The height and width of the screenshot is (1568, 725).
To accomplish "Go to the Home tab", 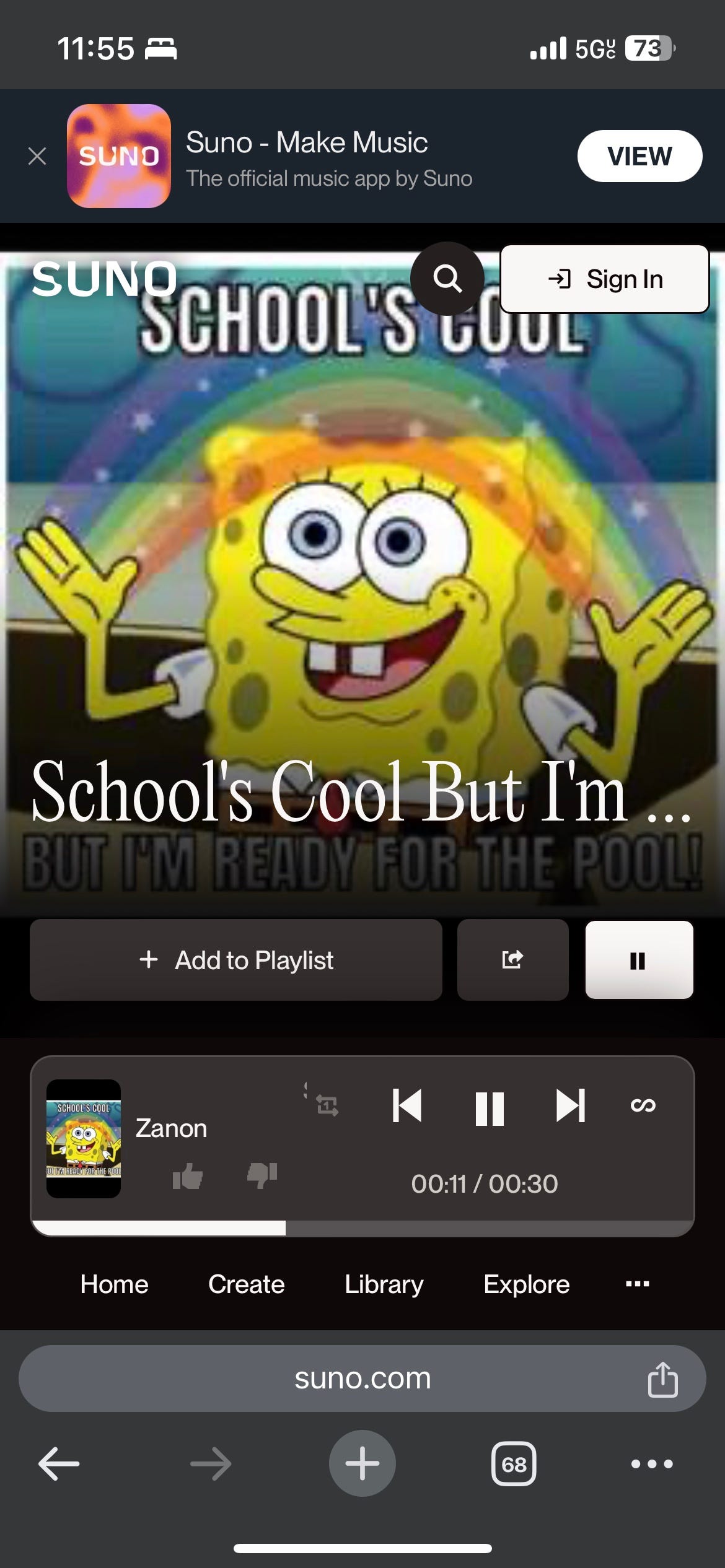I will [115, 1284].
